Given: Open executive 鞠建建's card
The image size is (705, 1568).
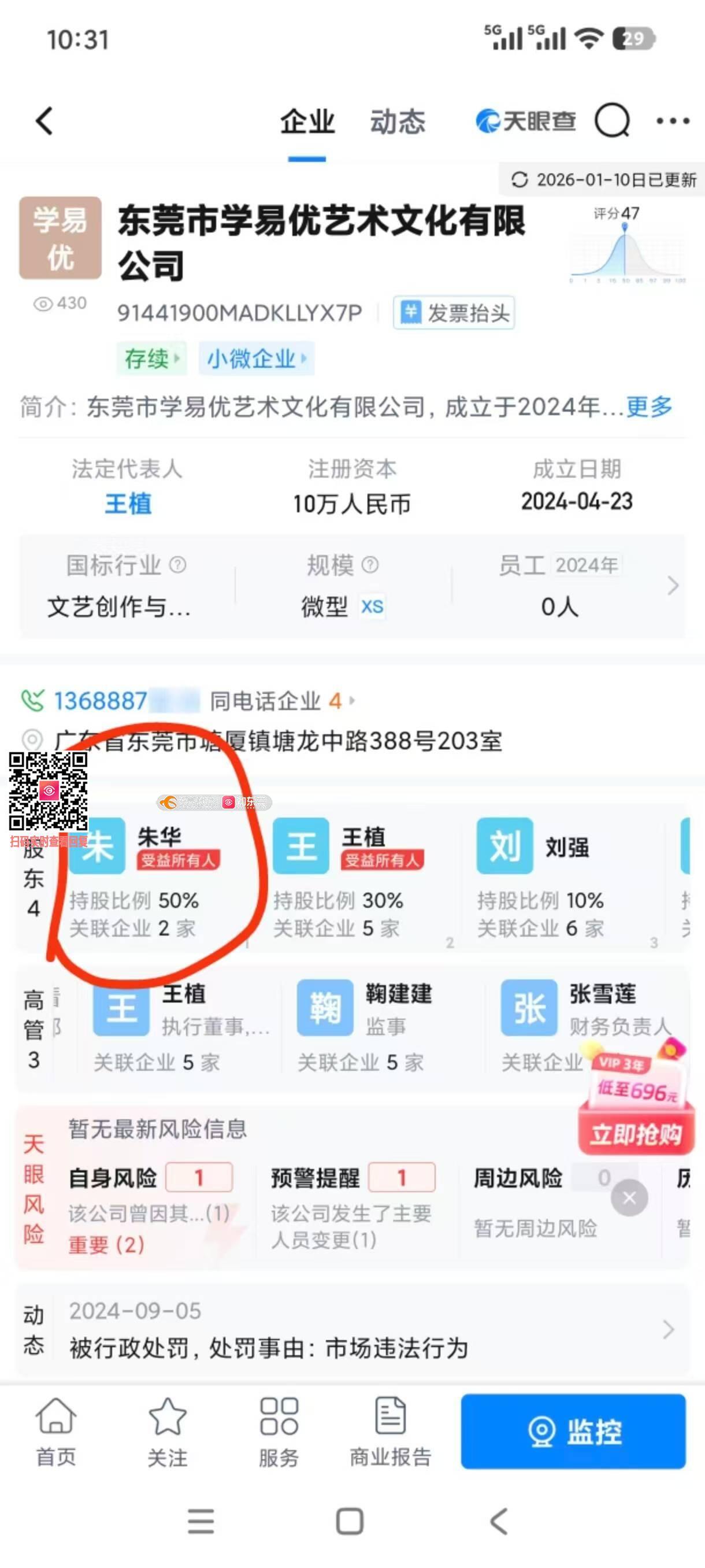Looking at the screenshot, I should click(383, 1027).
